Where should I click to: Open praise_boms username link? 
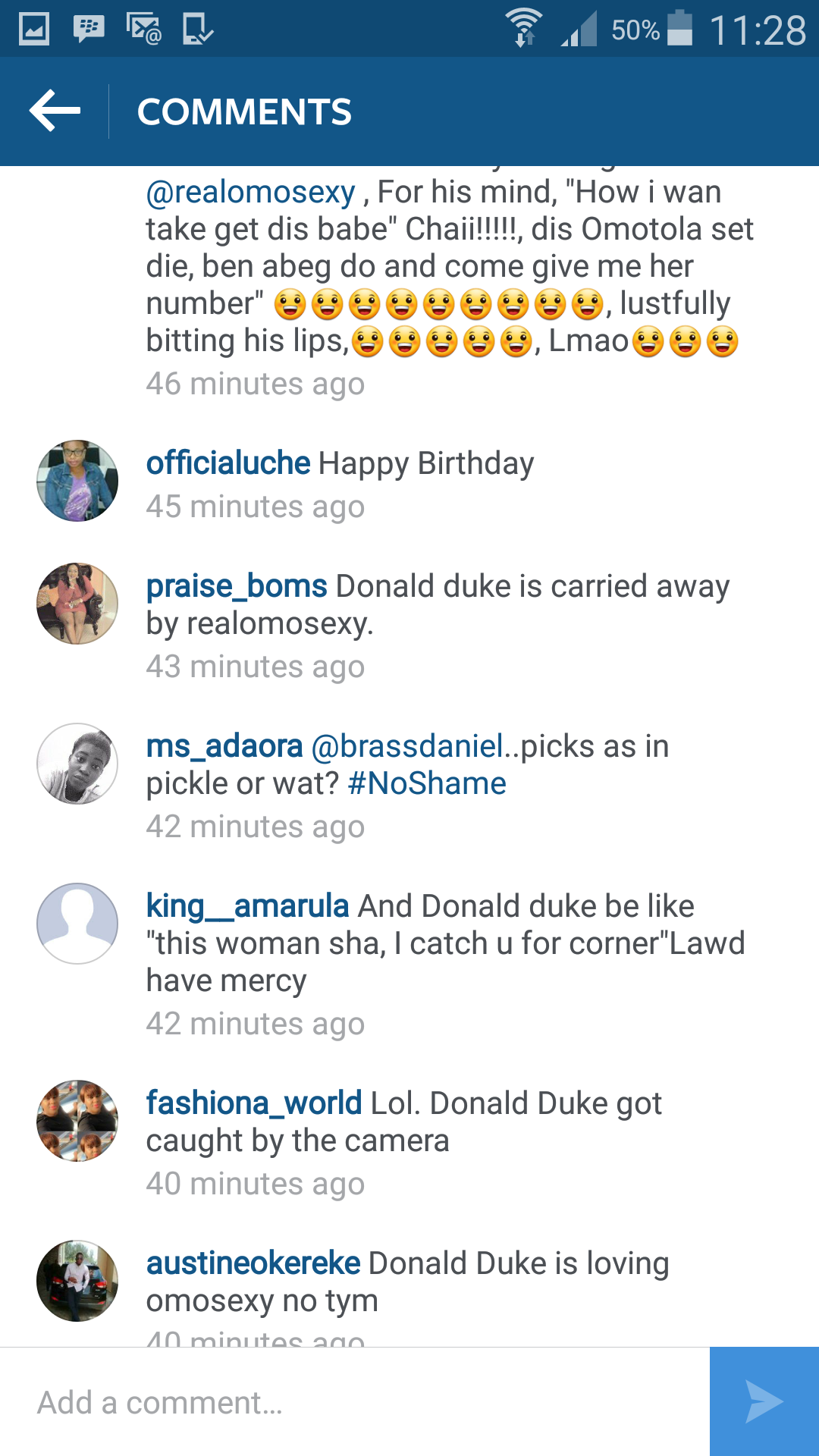coord(237,586)
